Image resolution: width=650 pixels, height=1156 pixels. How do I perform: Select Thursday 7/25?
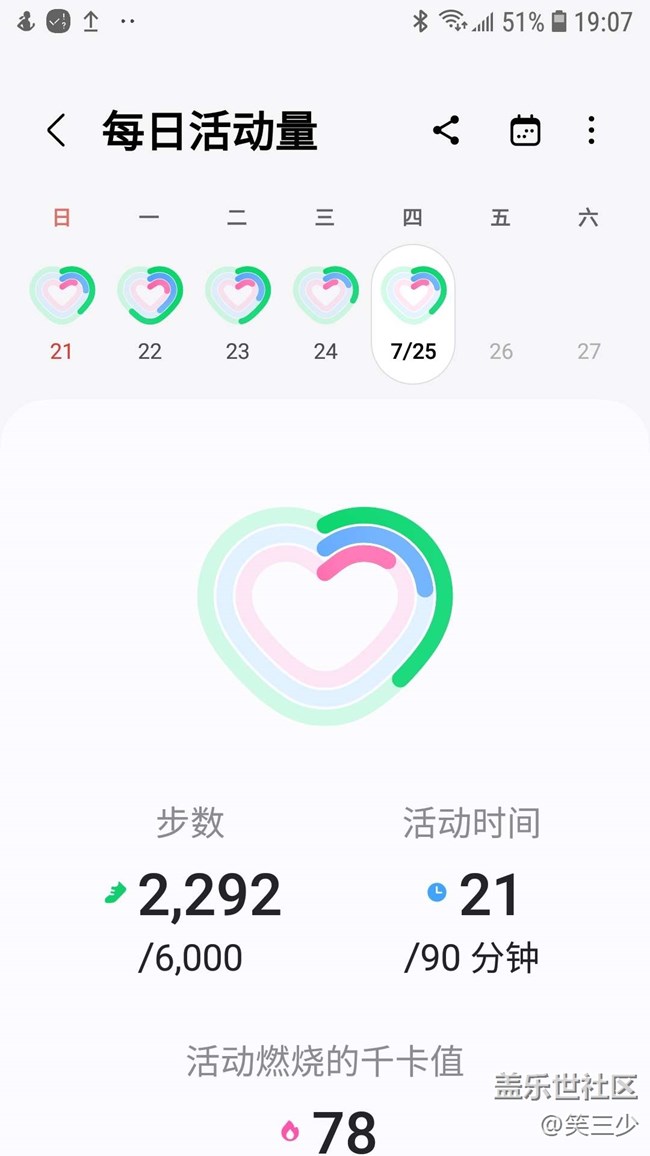[x=413, y=314]
